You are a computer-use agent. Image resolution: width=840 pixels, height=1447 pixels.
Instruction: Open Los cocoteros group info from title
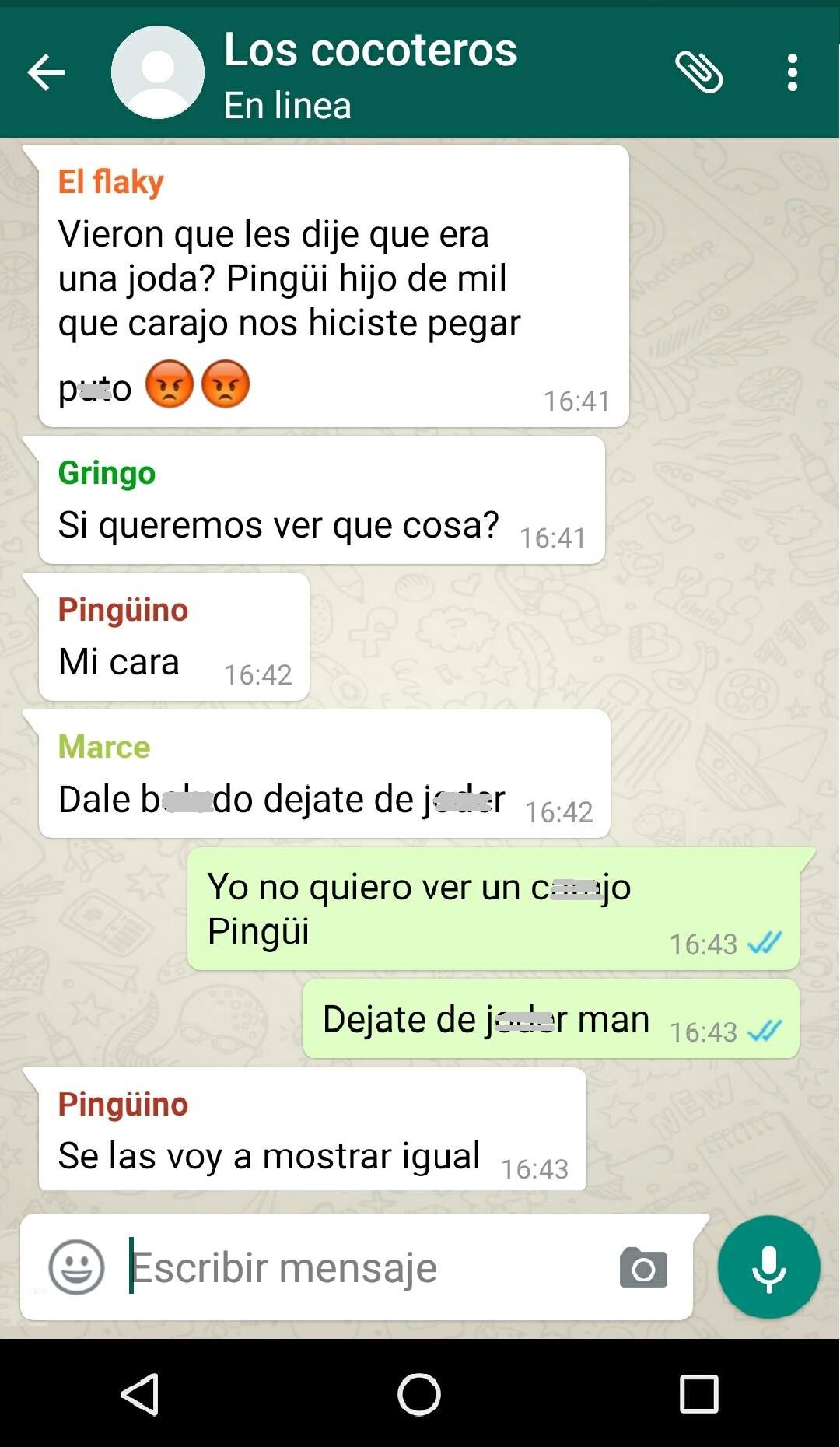370,51
